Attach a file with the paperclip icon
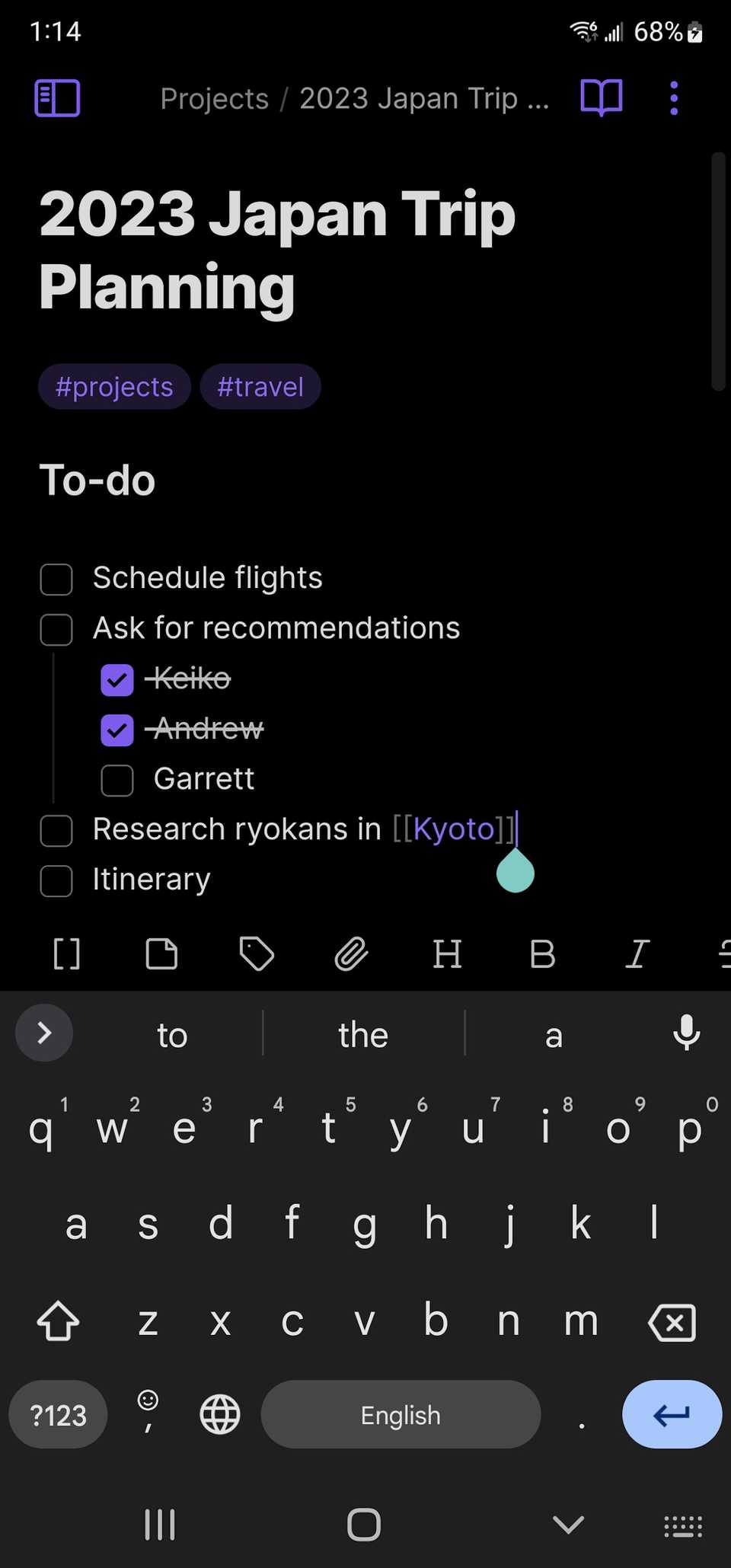Screen dimensions: 731x1568 point(351,954)
